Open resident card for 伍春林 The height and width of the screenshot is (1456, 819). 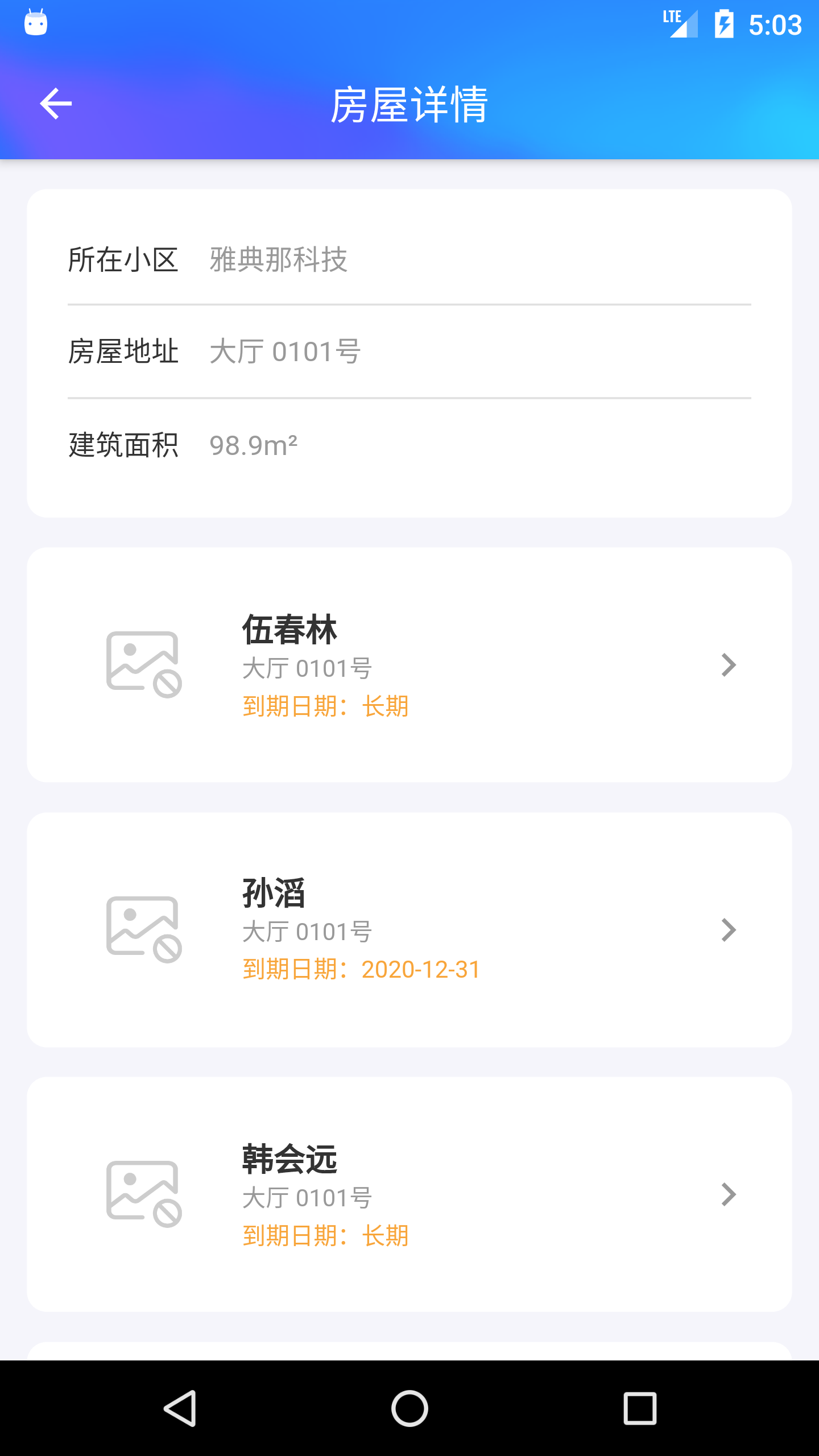(409, 665)
